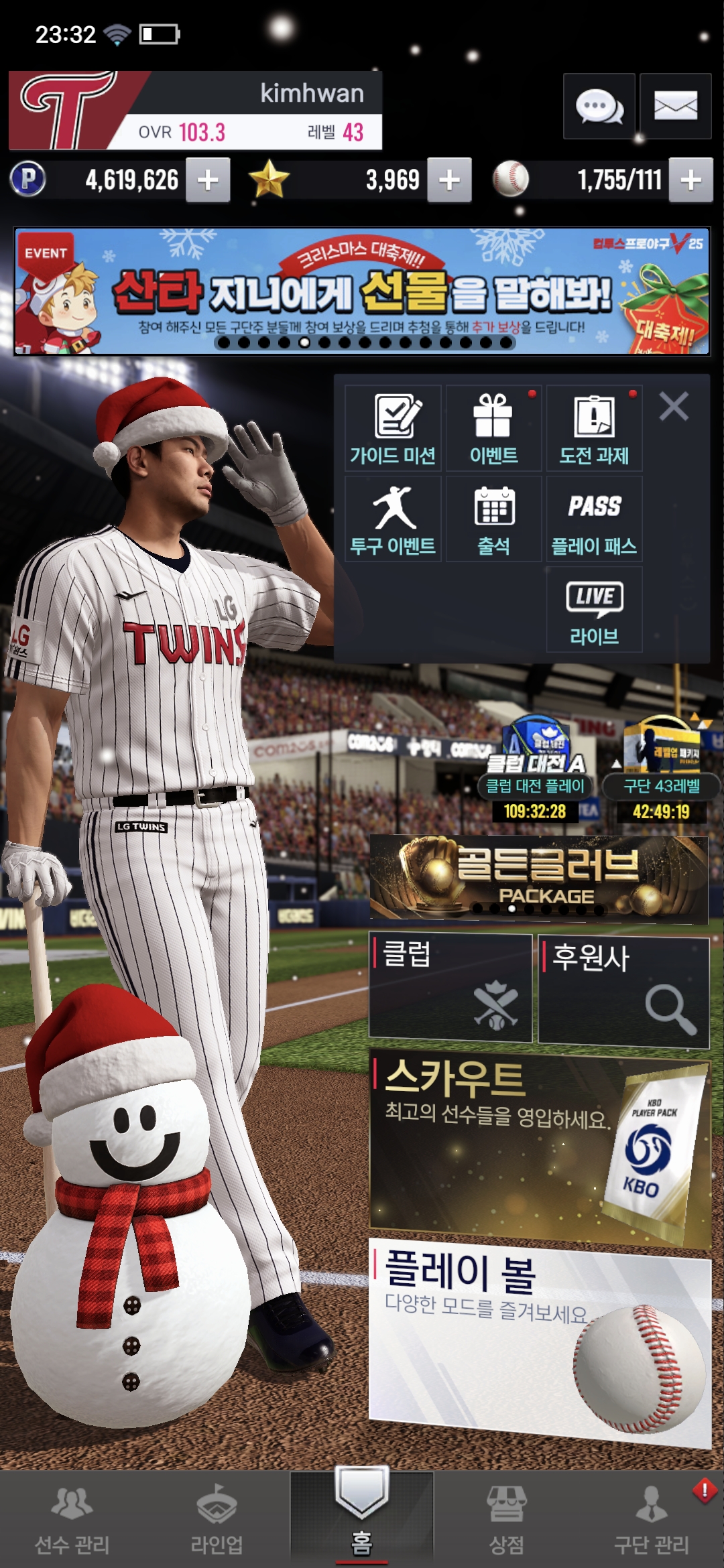
Task: Open the 플레이 패스 play pass
Action: [594, 519]
